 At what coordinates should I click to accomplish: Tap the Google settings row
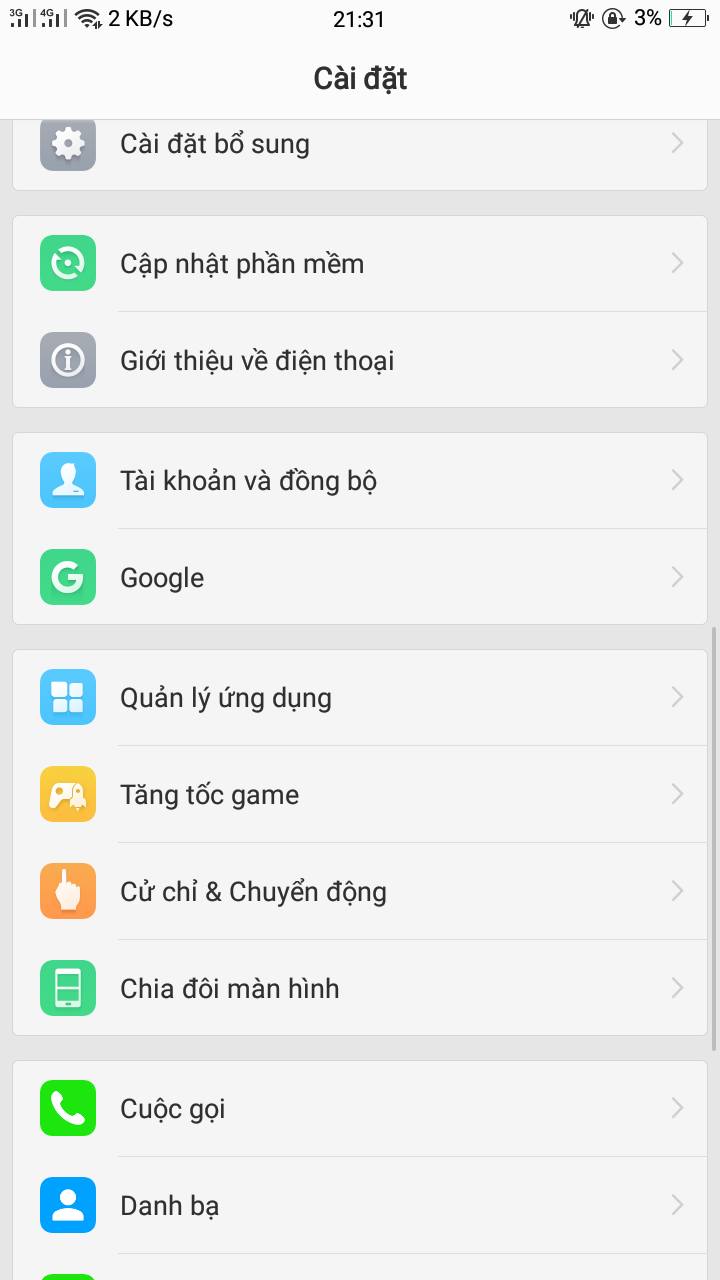(x=360, y=577)
